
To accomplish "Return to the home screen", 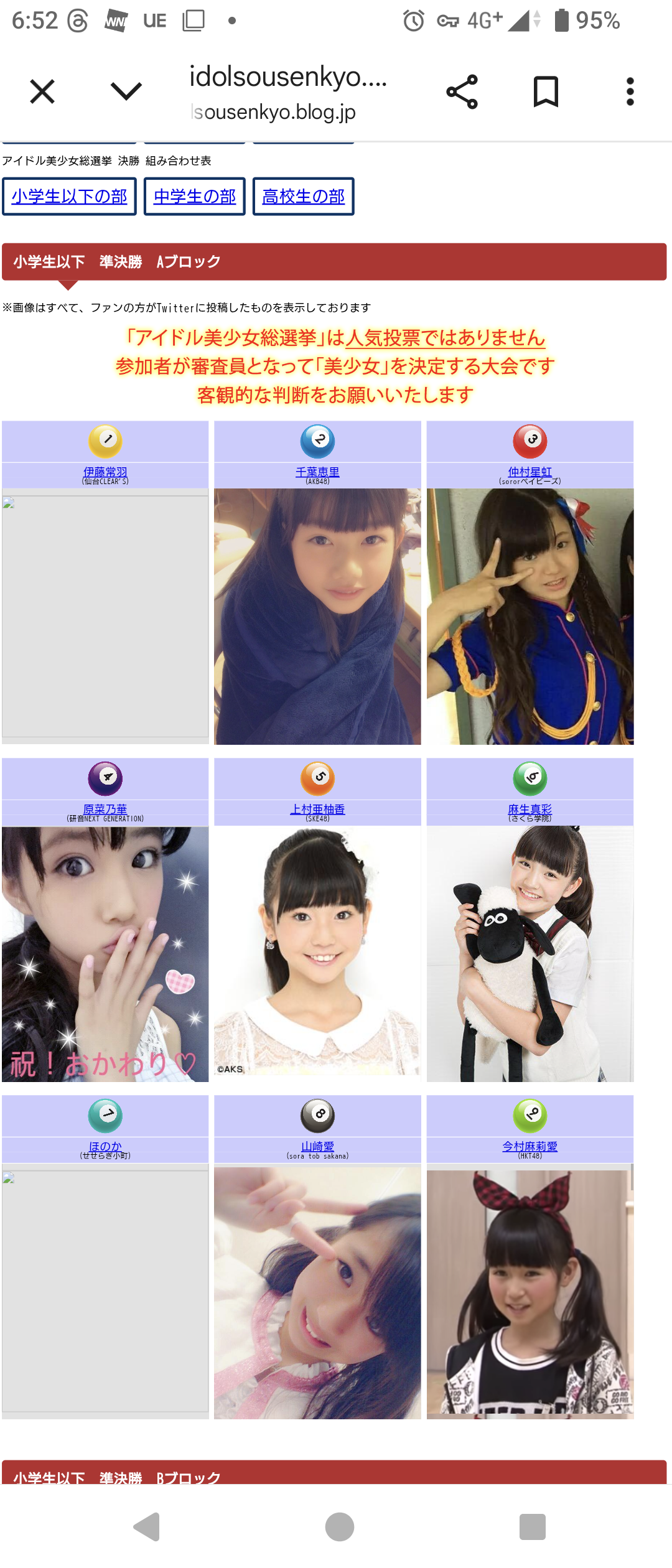I will pyautogui.click(x=340, y=1527).
